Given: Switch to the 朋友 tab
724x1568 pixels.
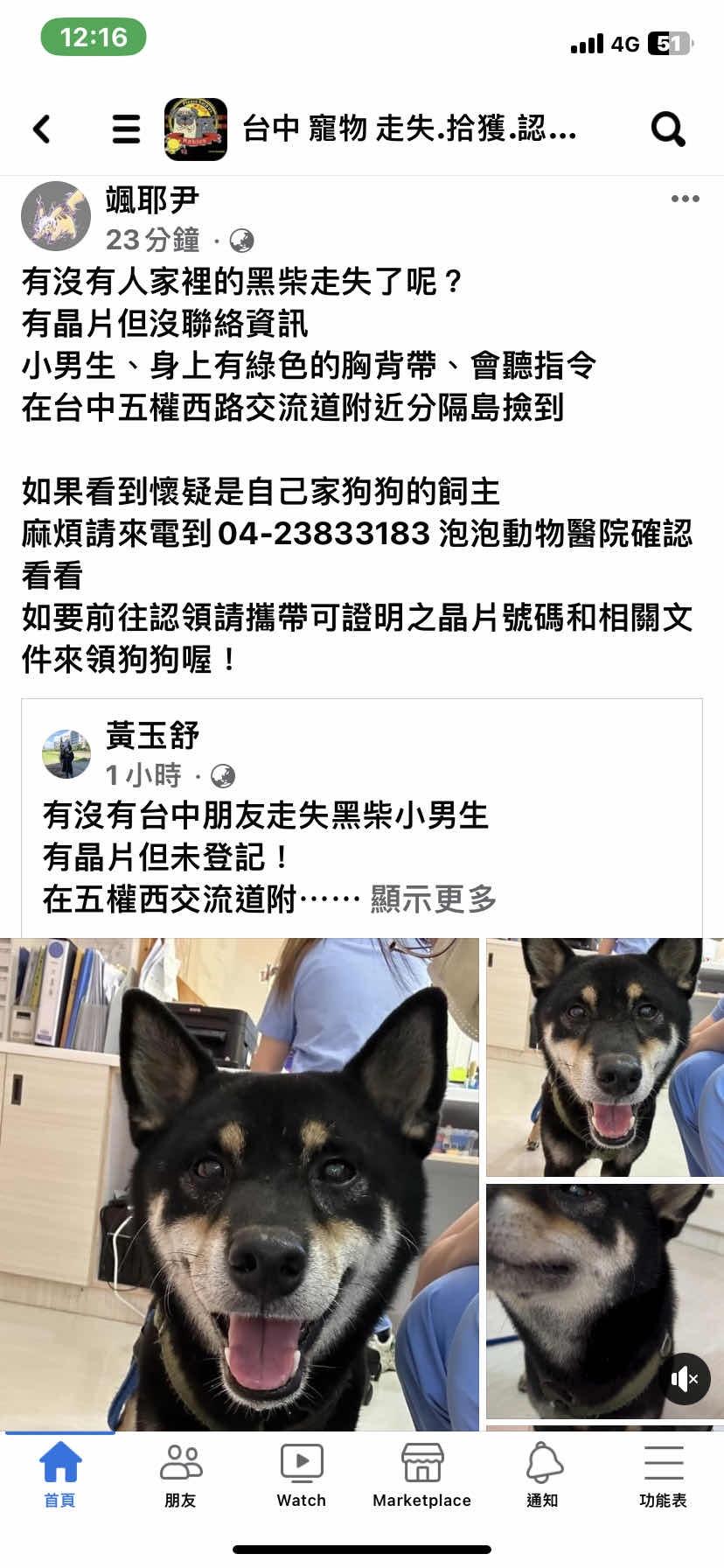Looking at the screenshot, I should [181, 1475].
